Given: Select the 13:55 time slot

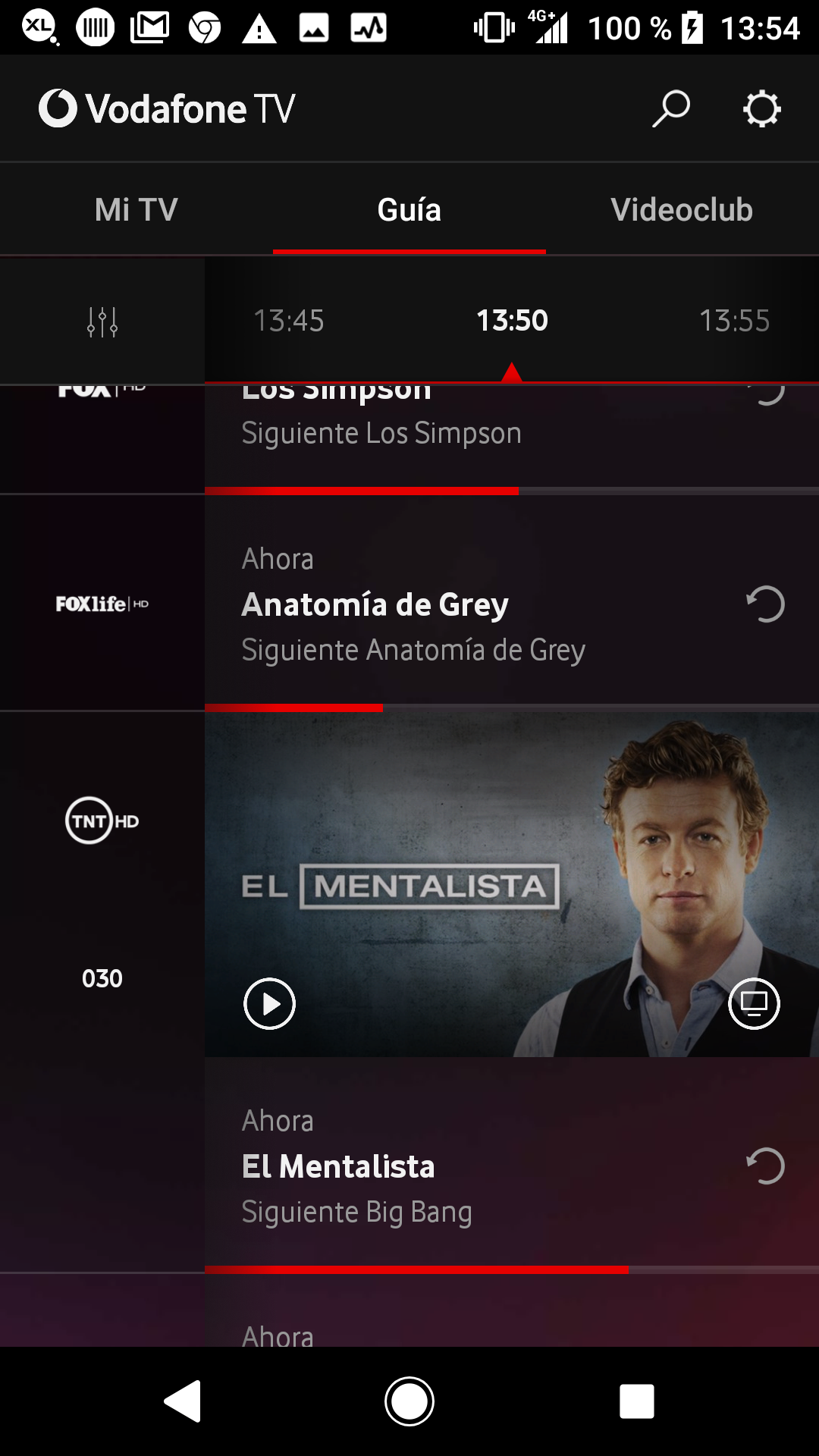Looking at the screenshot, I should [734, 321].
